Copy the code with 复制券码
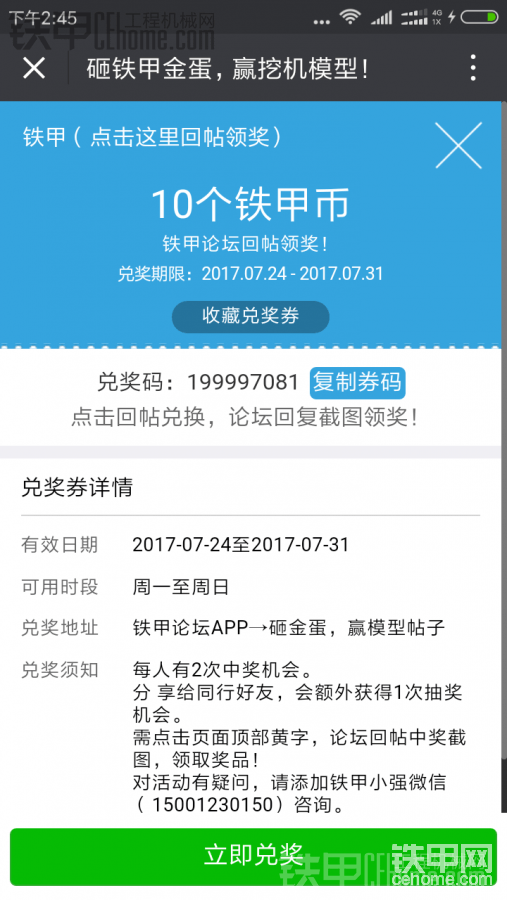507x900 pixels. 358,383
